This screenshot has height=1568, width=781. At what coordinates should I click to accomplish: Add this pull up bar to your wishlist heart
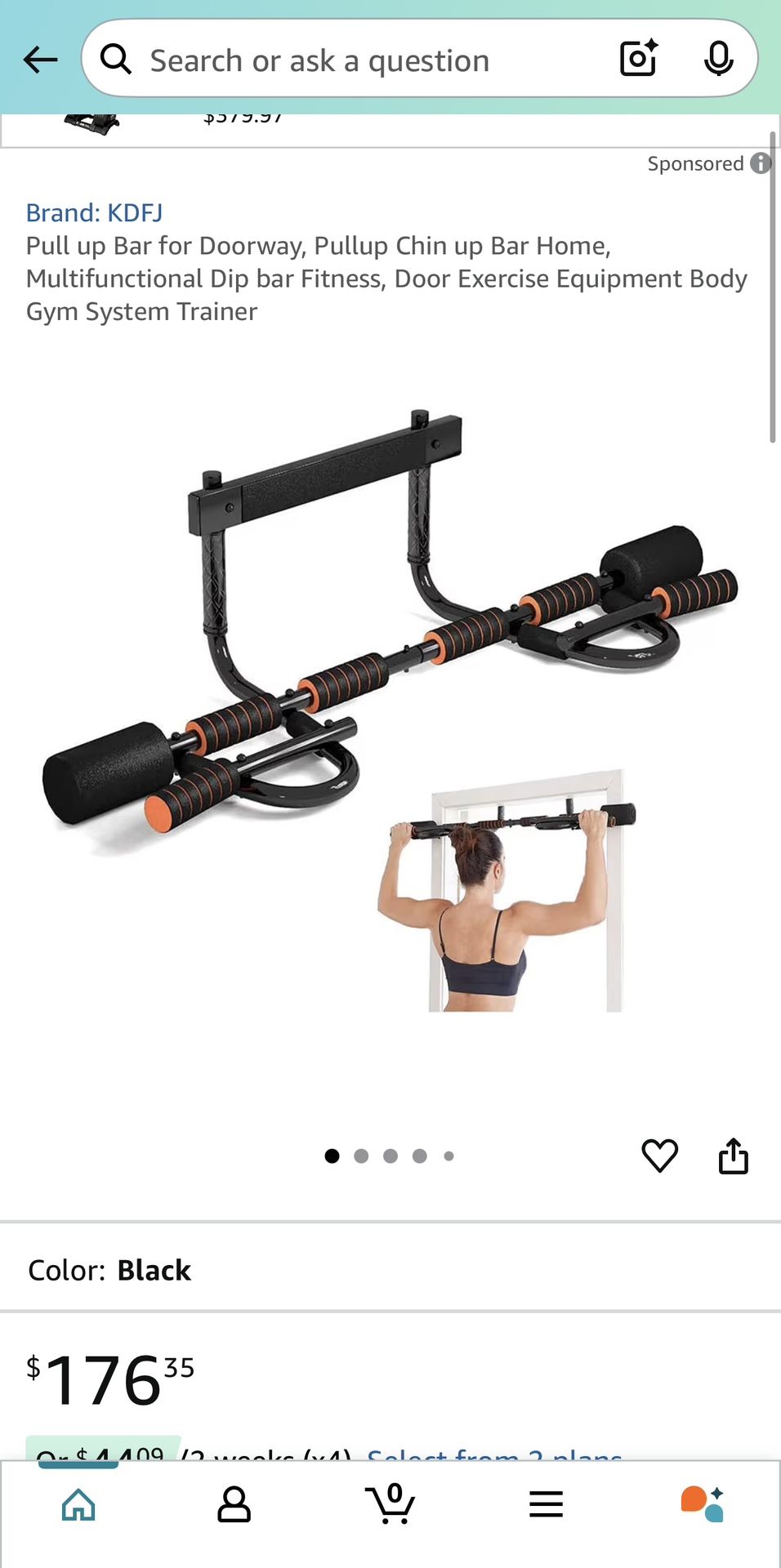click(660, 1155)
